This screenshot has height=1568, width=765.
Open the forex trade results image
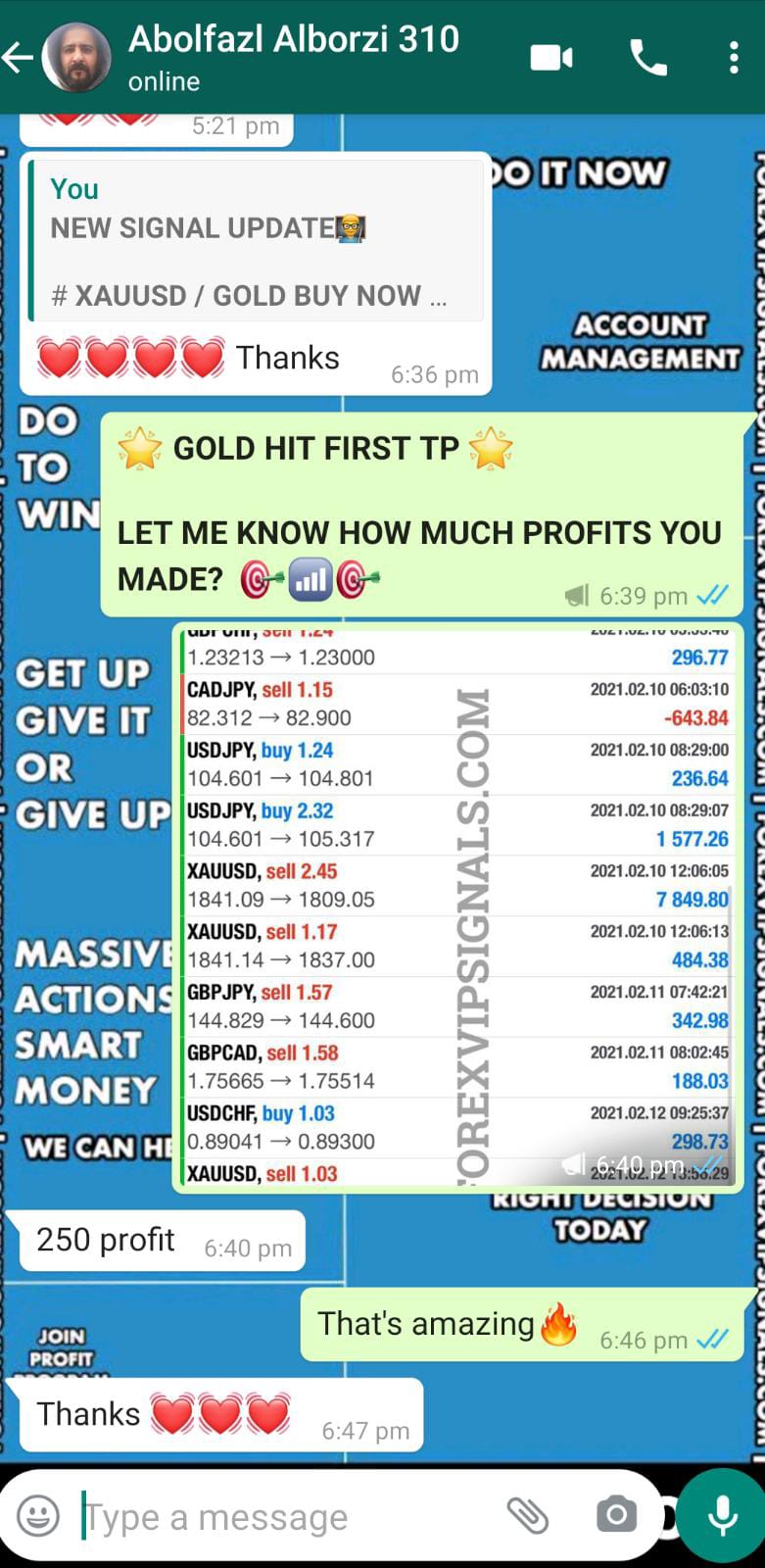(x=456, y=907)
